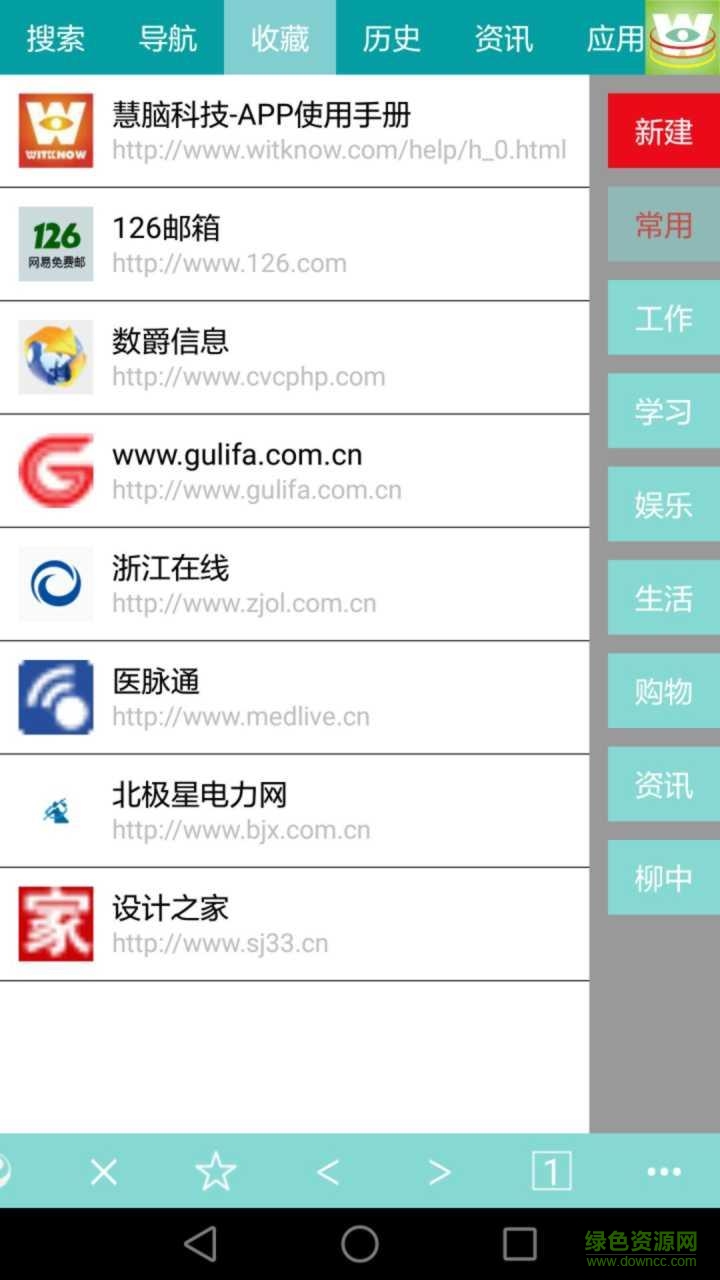Switch to the 历史 history tab
Image resolution: width=720 pixels, height=1280 pixels.
pos(391,39)
